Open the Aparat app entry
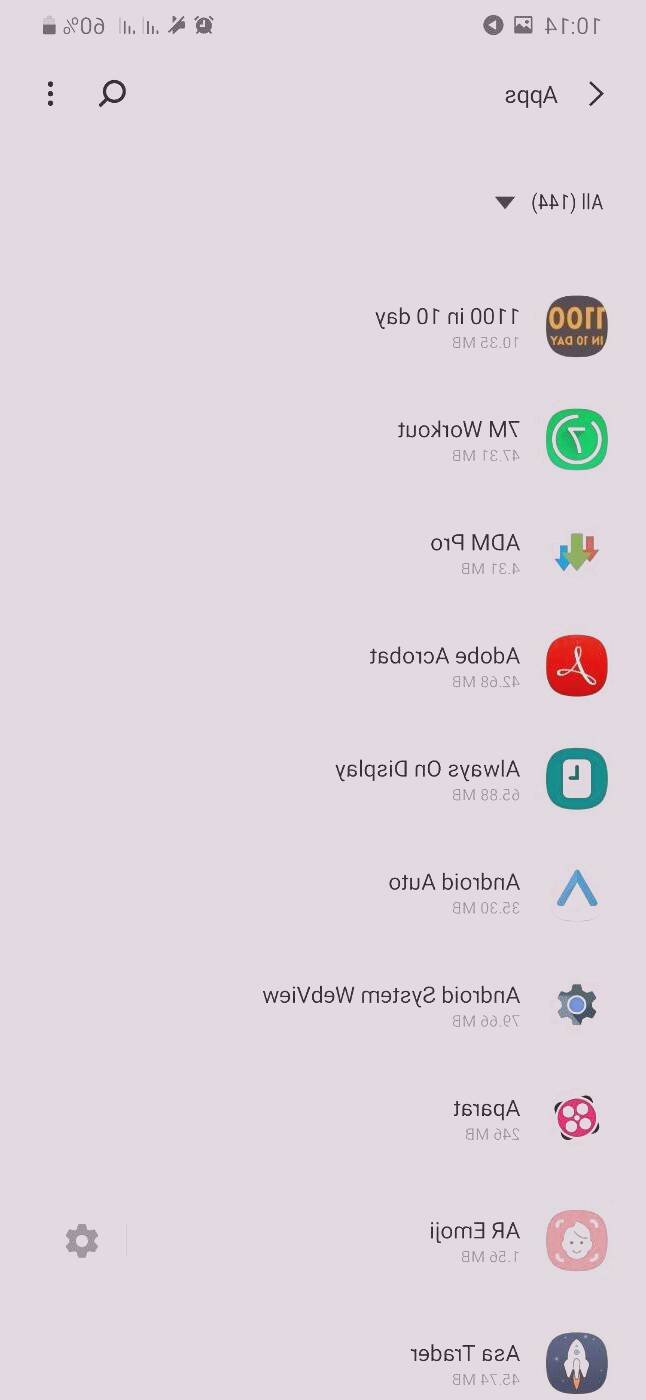This screenshot has height=1400, width=646. pos(486,1118)
